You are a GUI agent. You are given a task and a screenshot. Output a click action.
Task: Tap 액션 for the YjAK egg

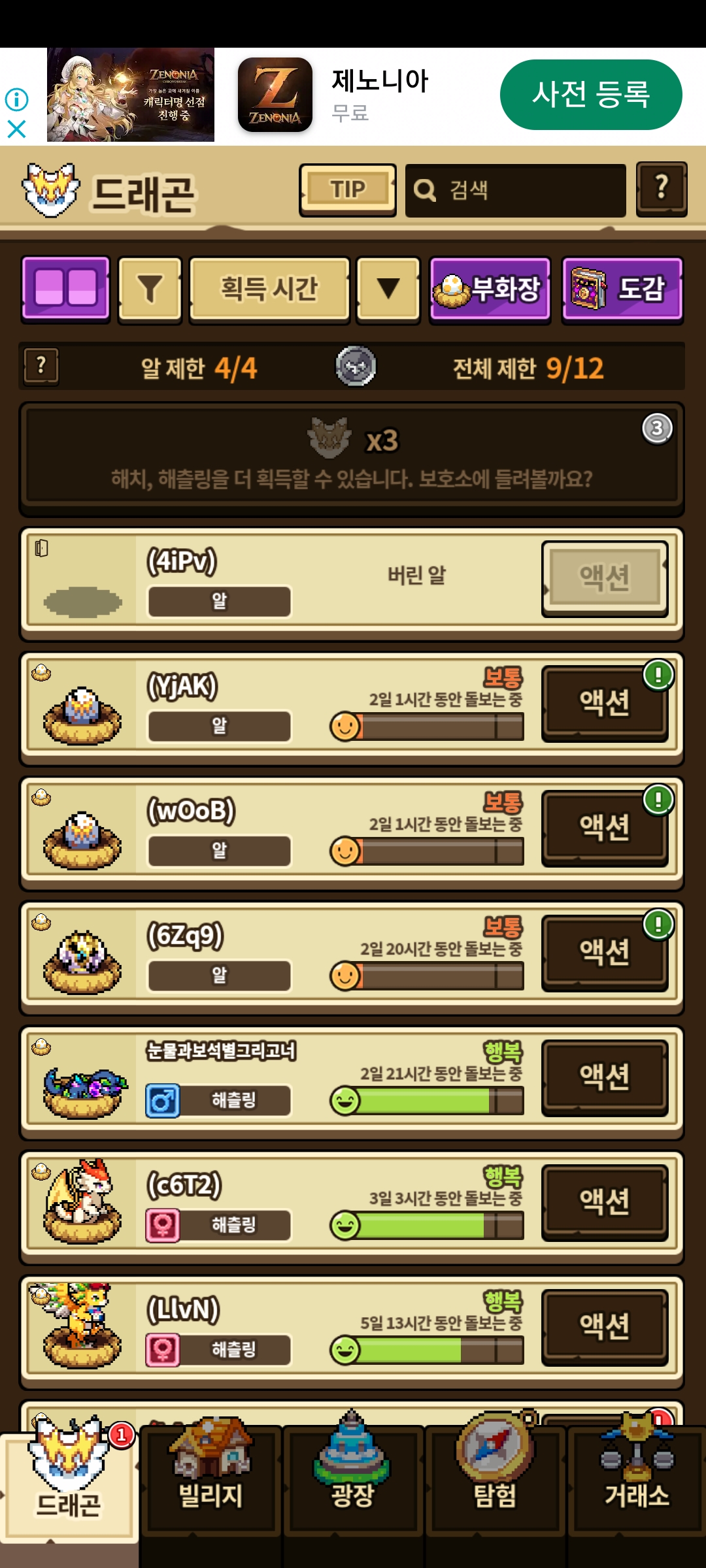point(604,703)
